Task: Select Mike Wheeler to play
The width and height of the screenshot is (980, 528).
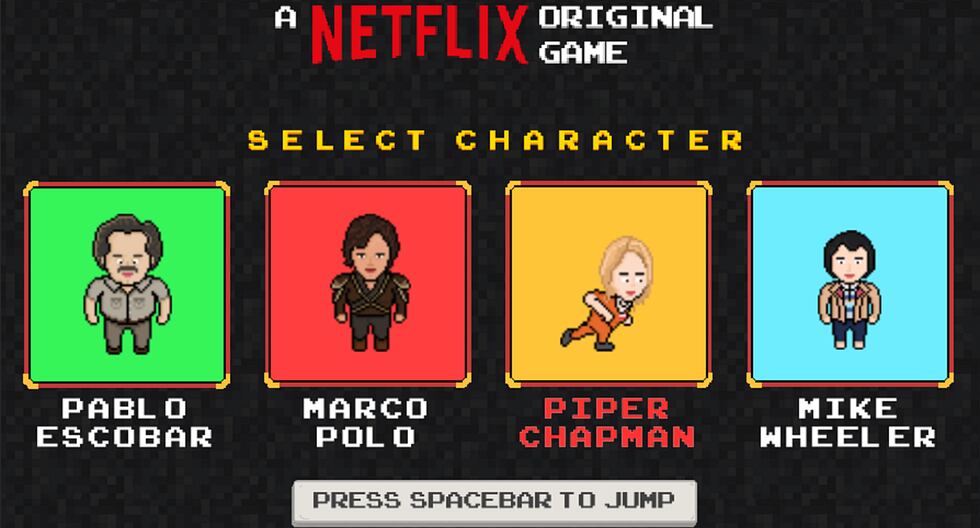Action: point(849,284)
